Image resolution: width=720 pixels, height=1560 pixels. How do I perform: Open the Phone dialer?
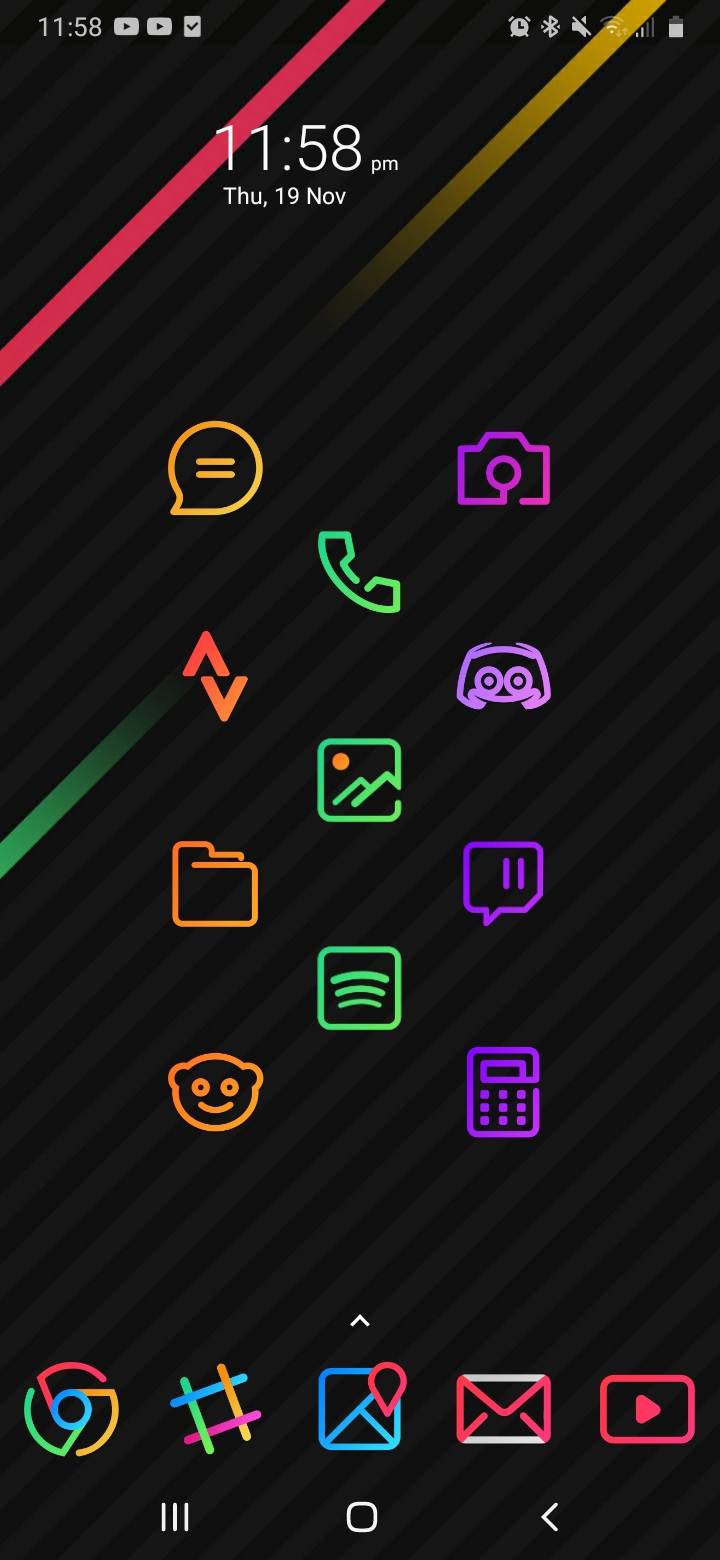point(359,571)
